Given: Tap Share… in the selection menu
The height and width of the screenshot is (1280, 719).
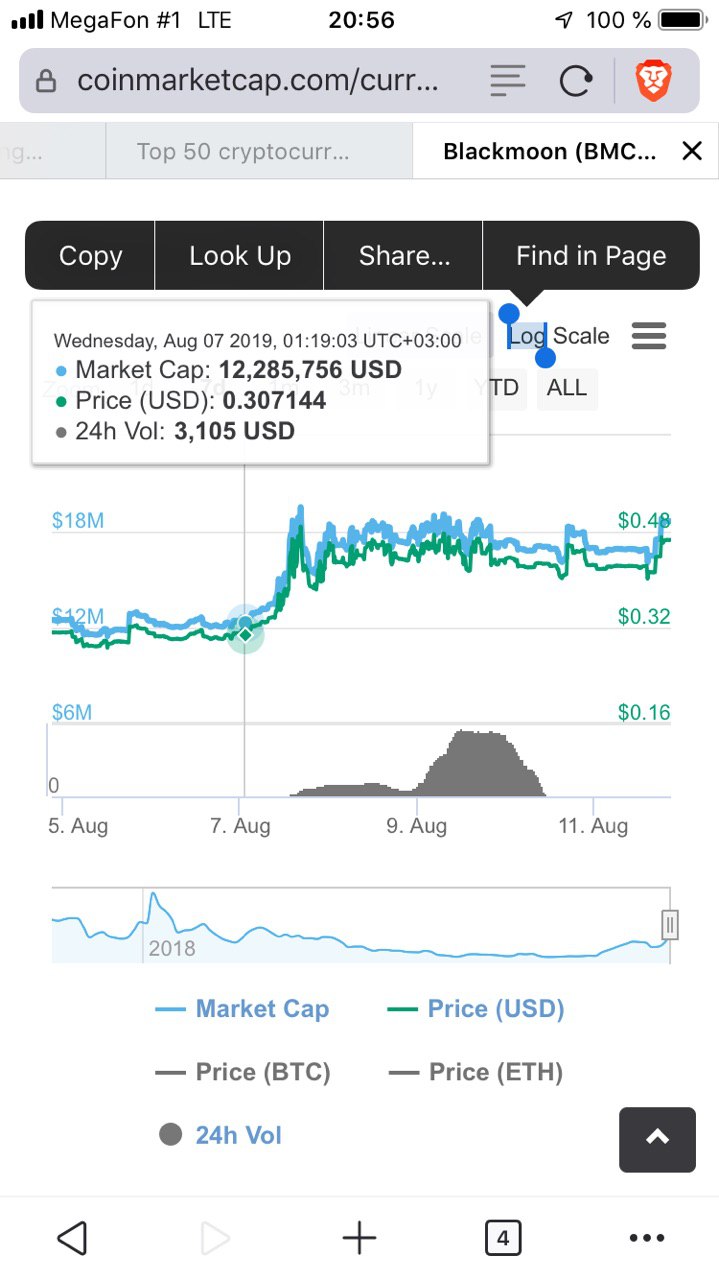Looking at the screenshot, I should click(404, 256).
